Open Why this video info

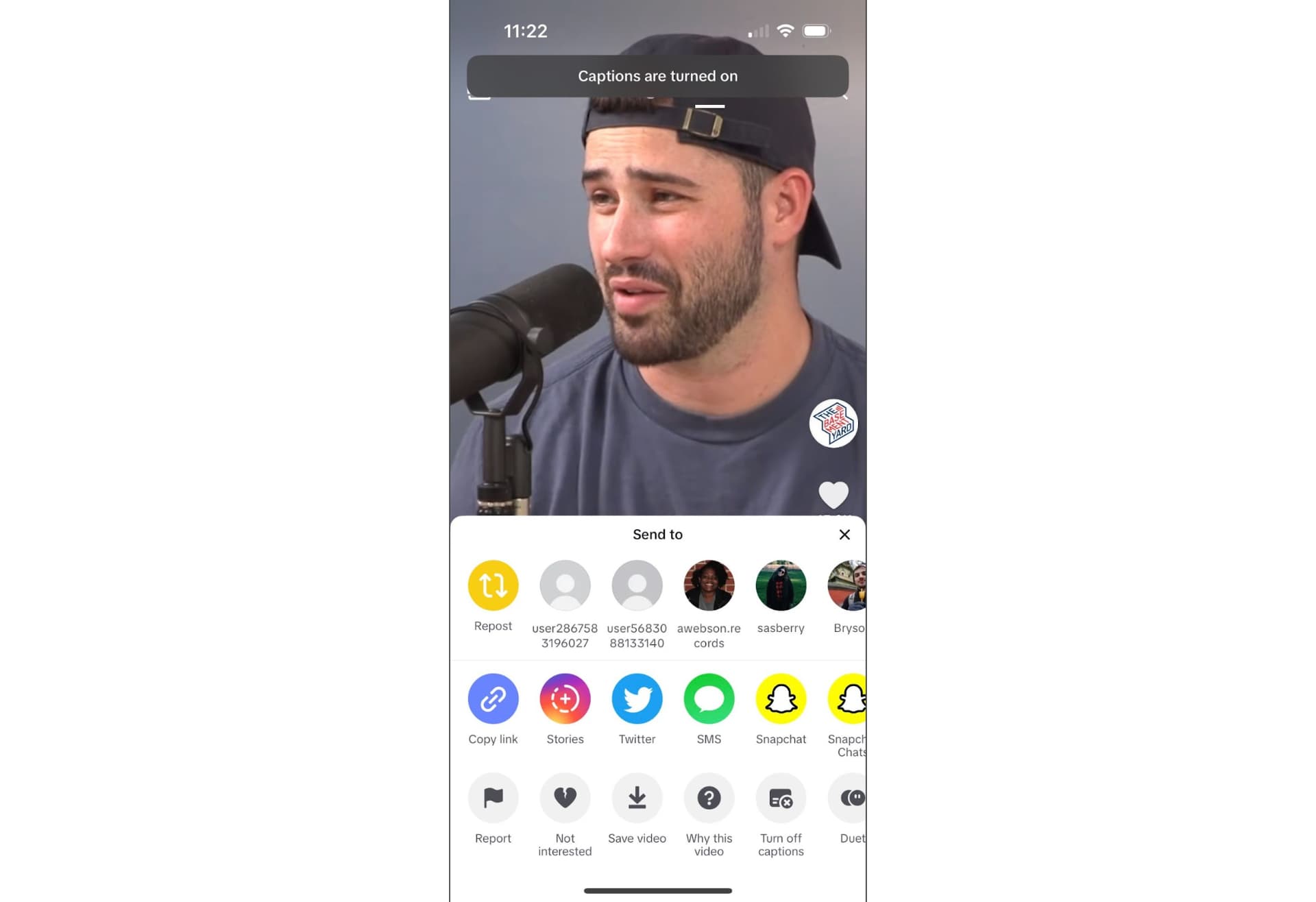709,799
